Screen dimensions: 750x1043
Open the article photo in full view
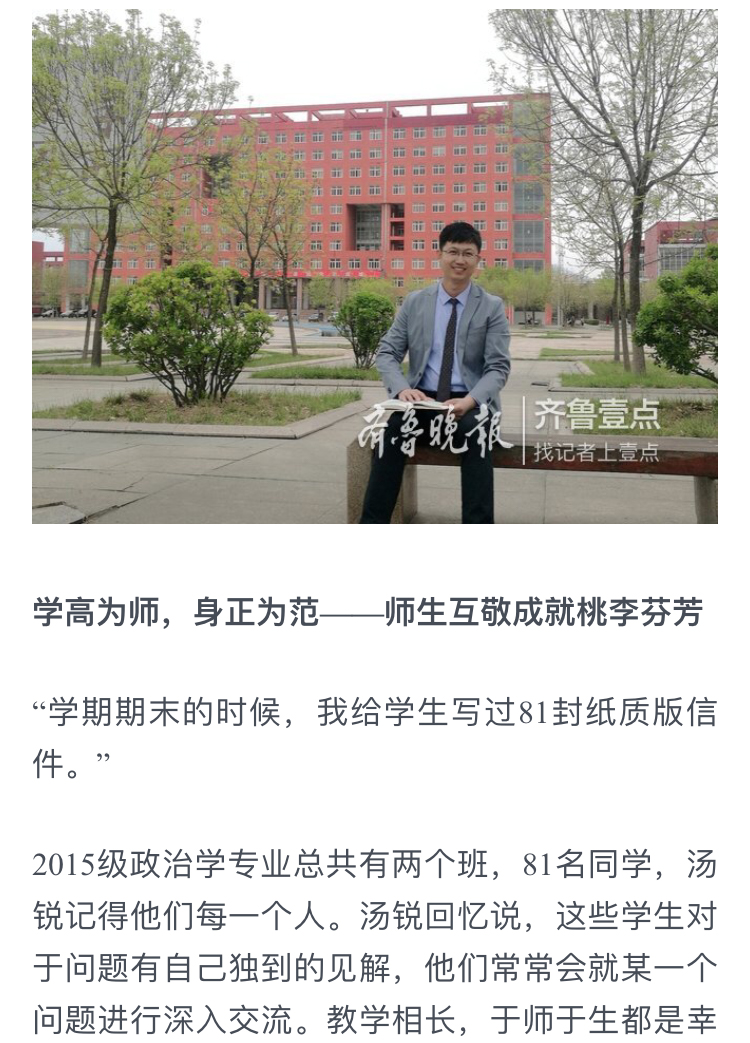click(x=374, y=266)
